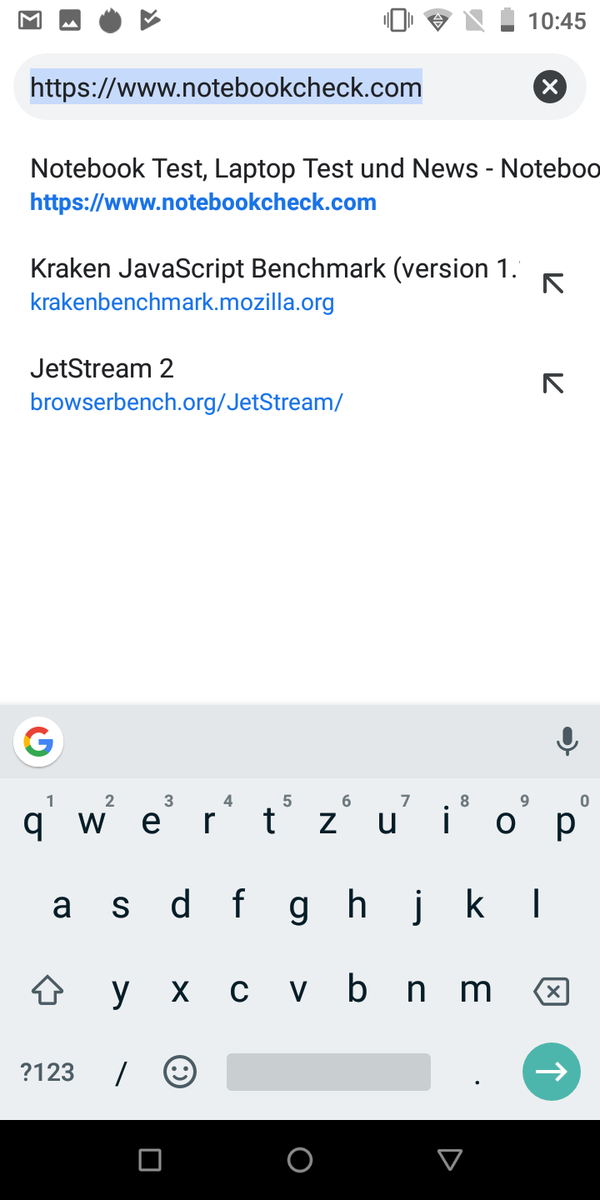Clear the URL with the X button
Viewport: 600px width, 1200px height.
pyautogui.click(x=549, y=87)
